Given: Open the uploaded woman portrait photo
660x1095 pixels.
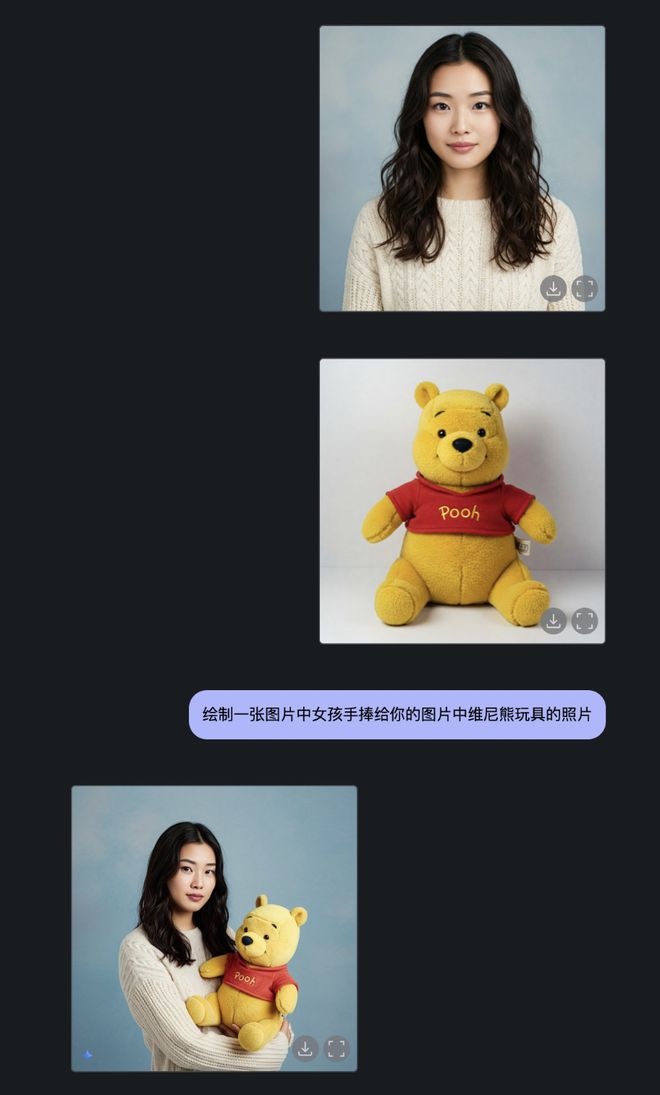Looking at the screenshot, I should click(462, 150).
